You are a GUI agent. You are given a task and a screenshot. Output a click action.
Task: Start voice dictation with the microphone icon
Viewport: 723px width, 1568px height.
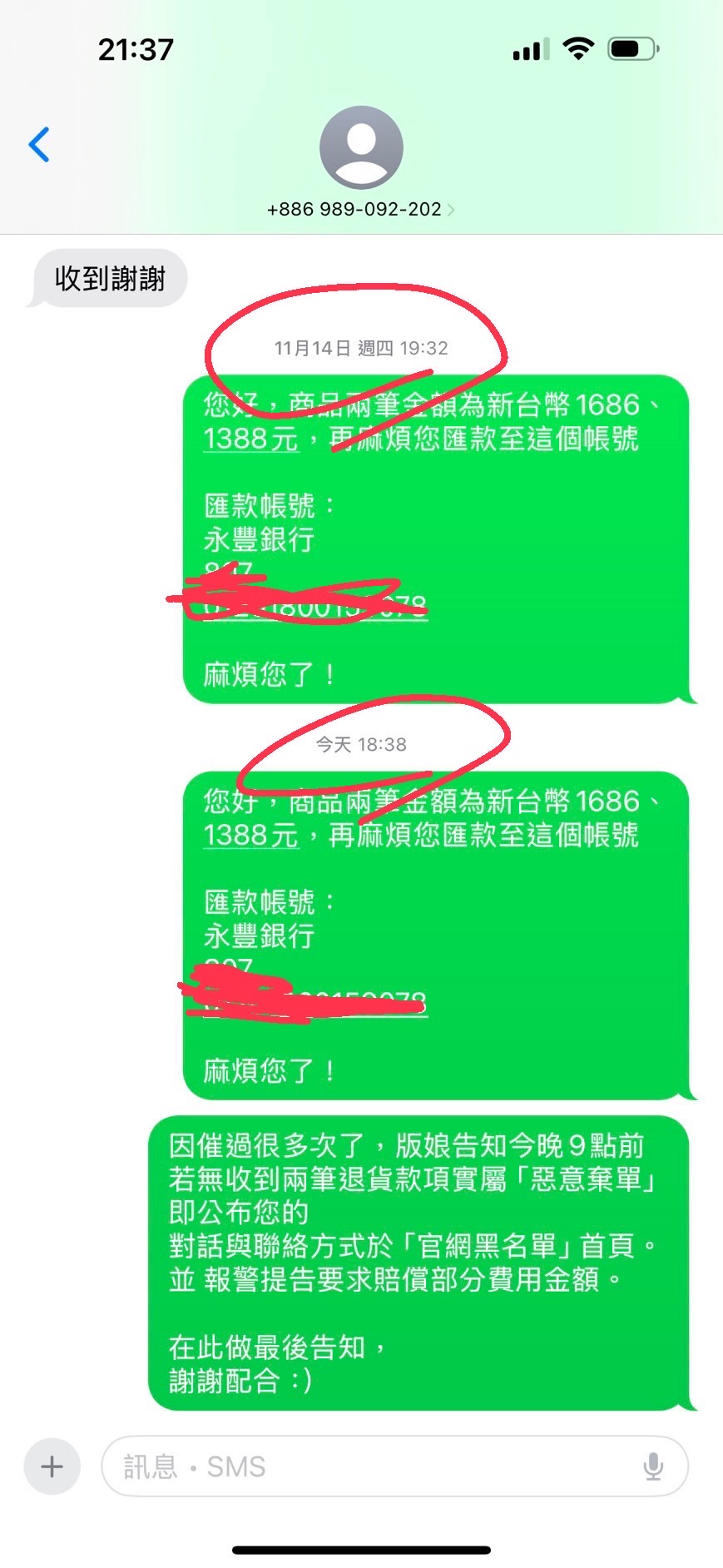point(653,1466)
